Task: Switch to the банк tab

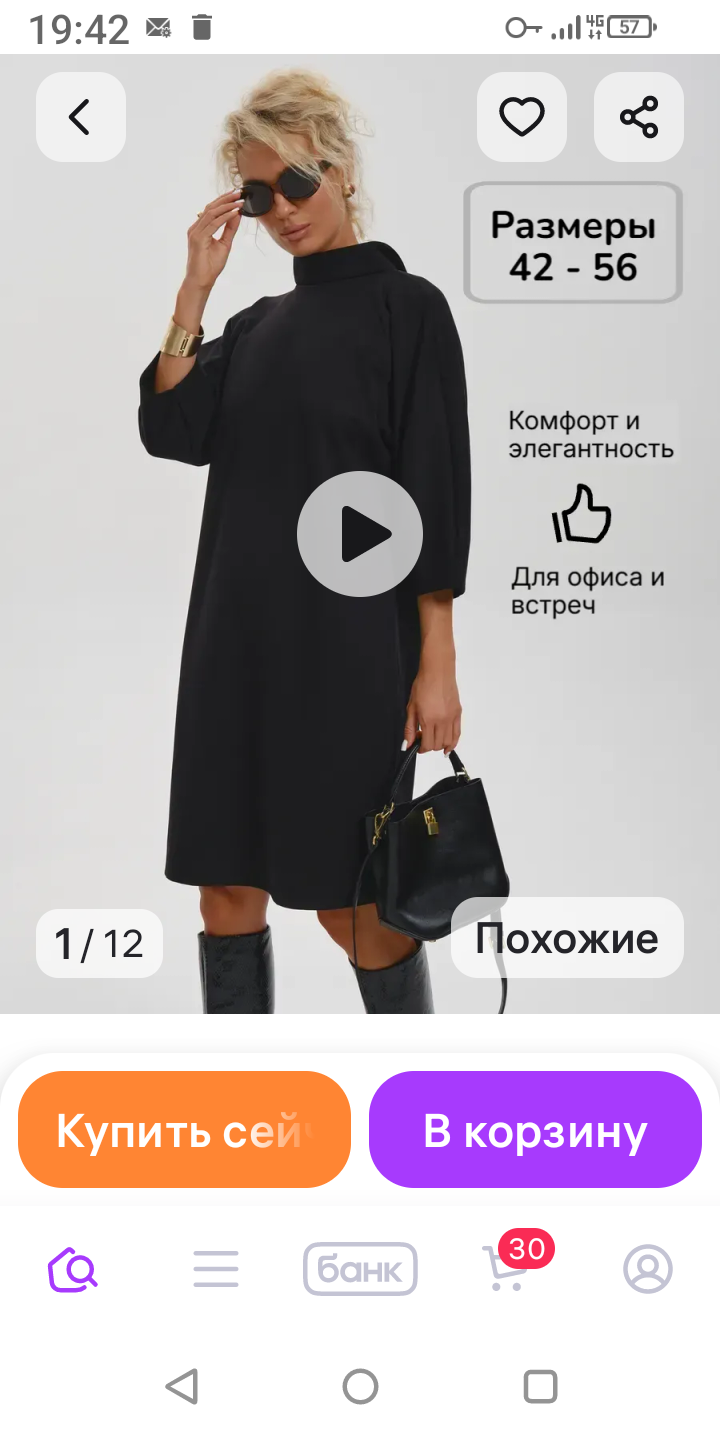Action: [x=360, y=1269]
